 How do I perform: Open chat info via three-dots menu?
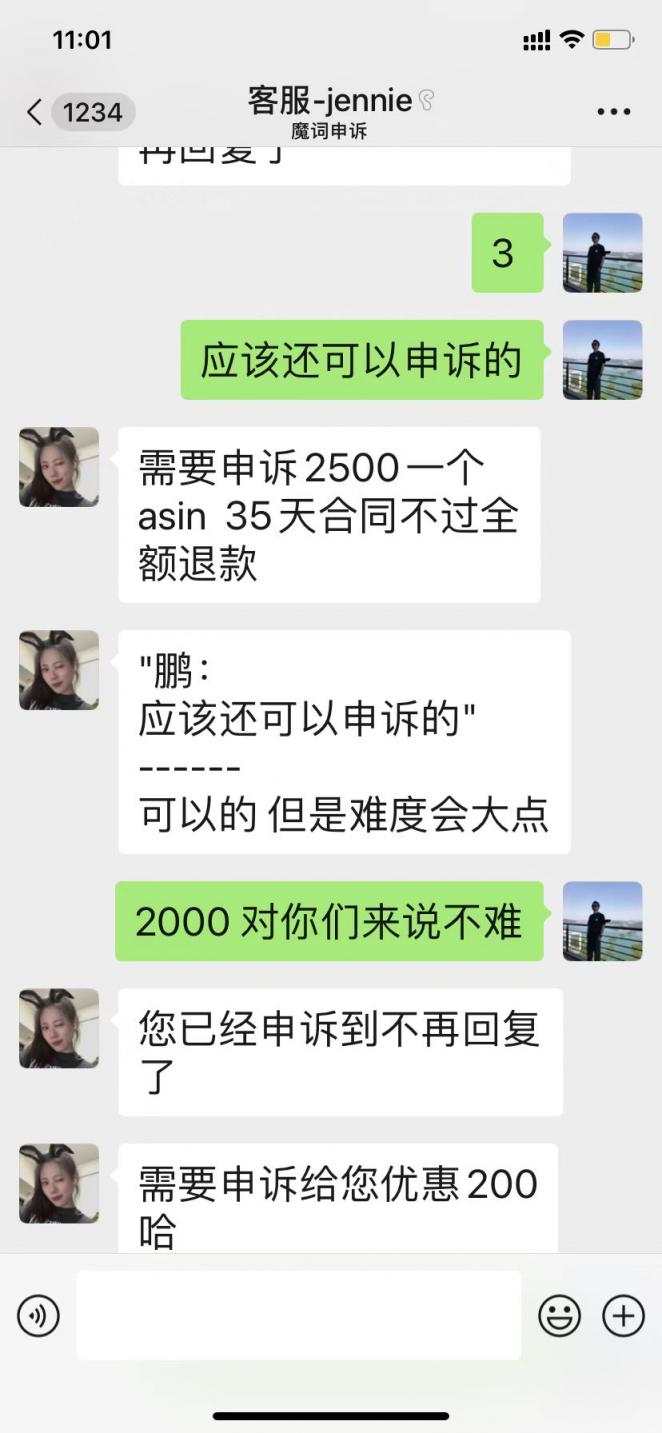[613, 111]
